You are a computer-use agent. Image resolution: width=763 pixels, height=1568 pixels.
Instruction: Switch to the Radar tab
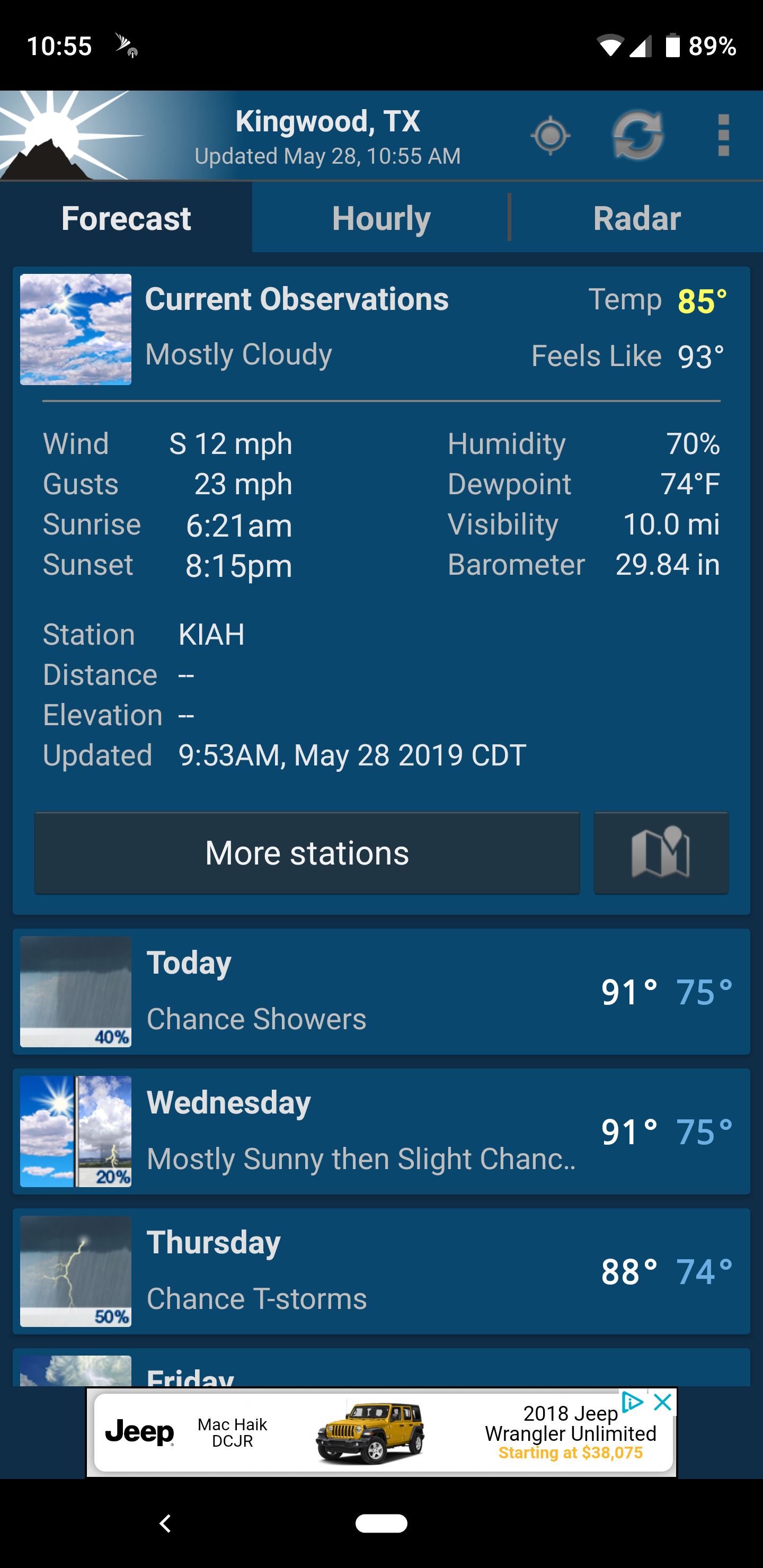pyautogui.click(x=636, y=219)
